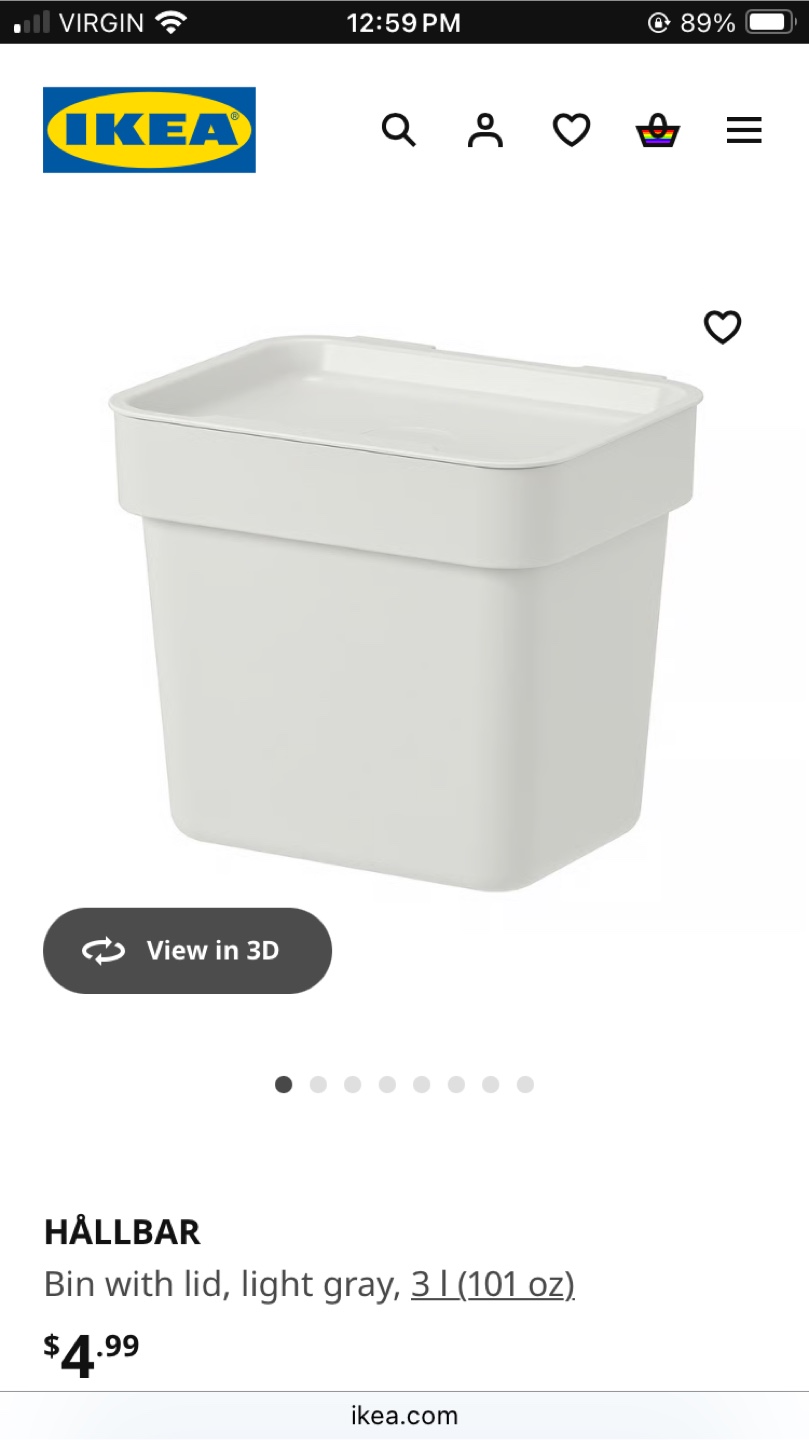Open the hamburger menu
The image size is (809, 1440).
[744, 130]
